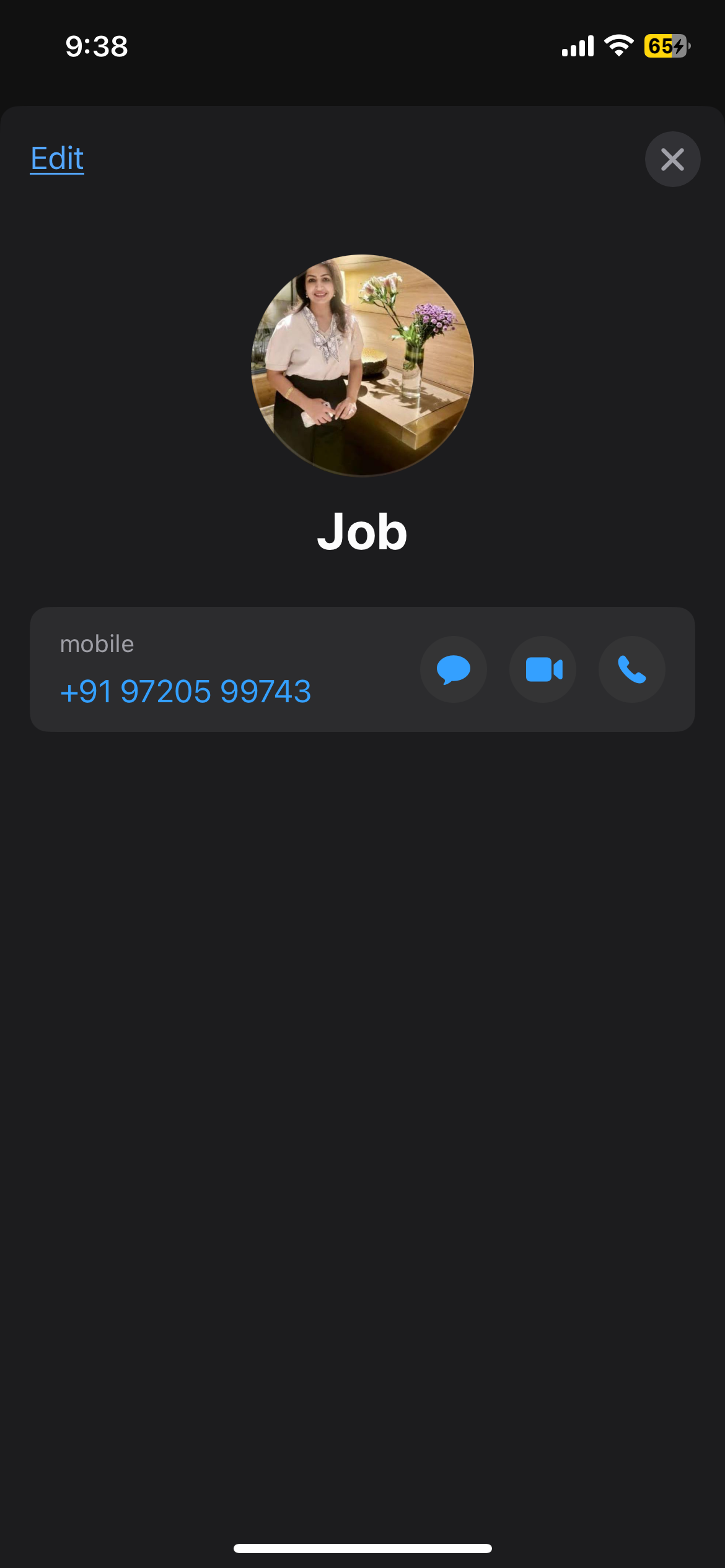
Task: Tap the phone number +91 97205 99743
Action: [x=186, y=691]
